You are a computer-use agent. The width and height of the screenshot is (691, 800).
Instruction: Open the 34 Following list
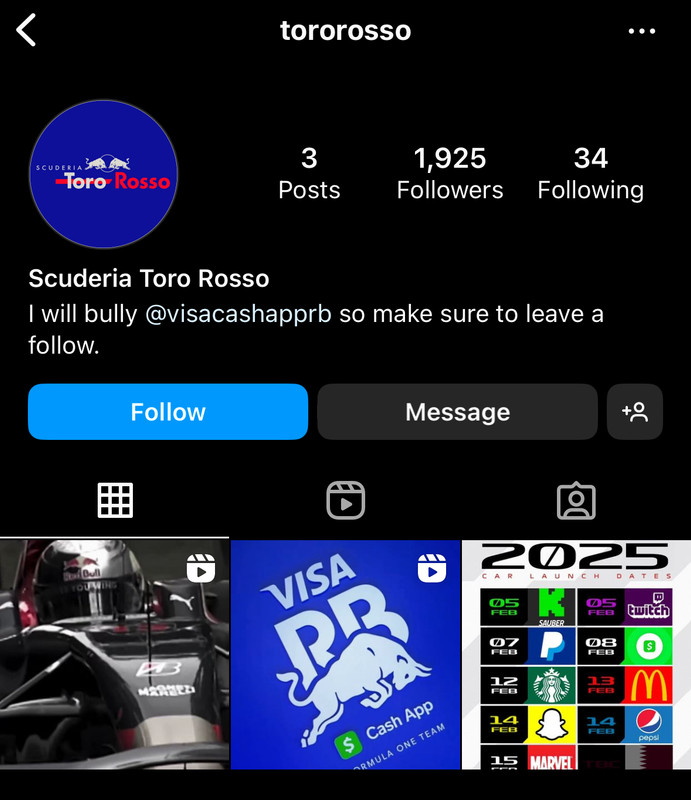coord(590,173)
